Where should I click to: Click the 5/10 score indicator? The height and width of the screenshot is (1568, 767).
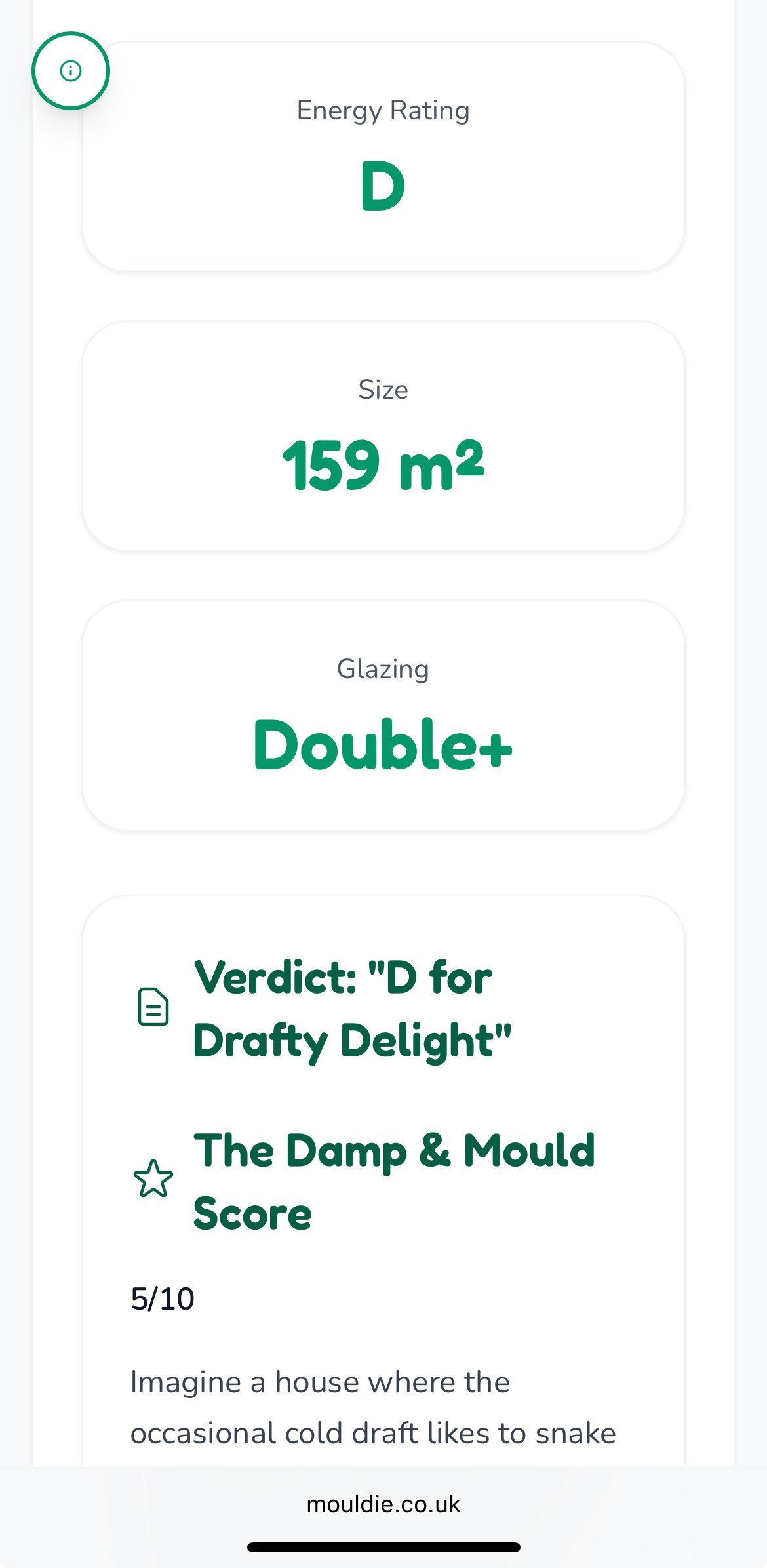click(x=161, y=1297)
